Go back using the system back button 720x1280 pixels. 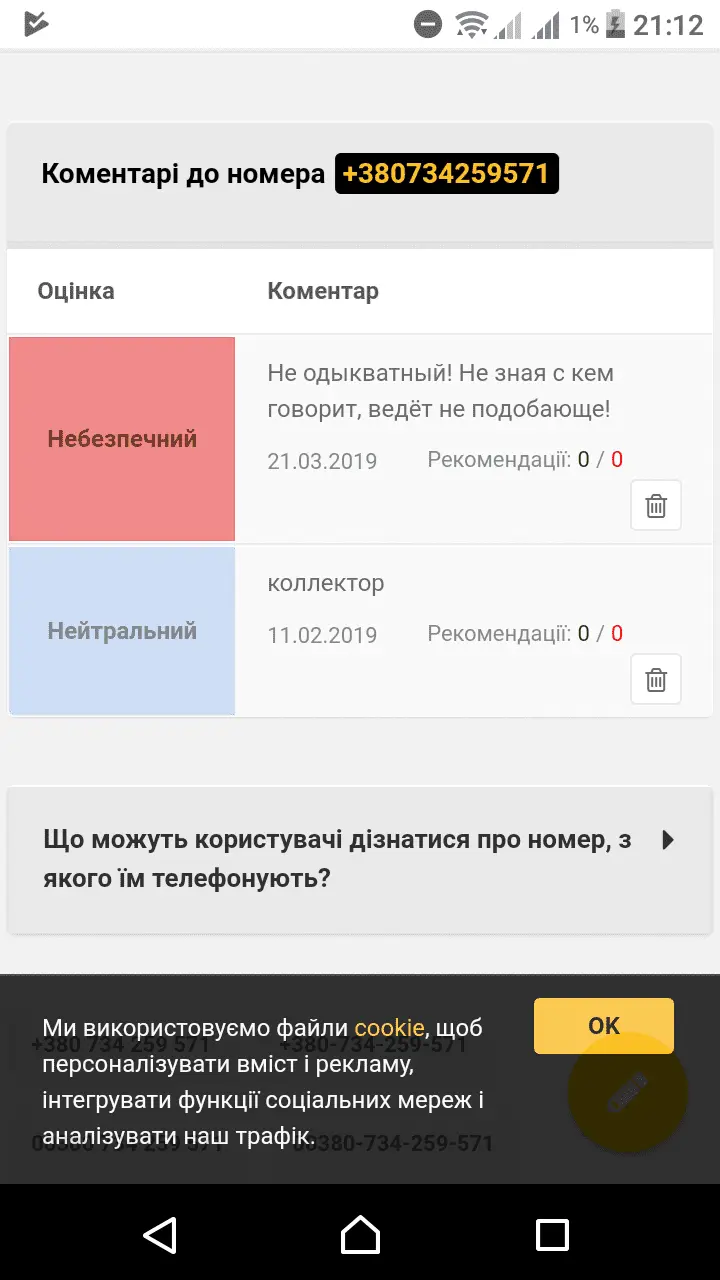160,1235
